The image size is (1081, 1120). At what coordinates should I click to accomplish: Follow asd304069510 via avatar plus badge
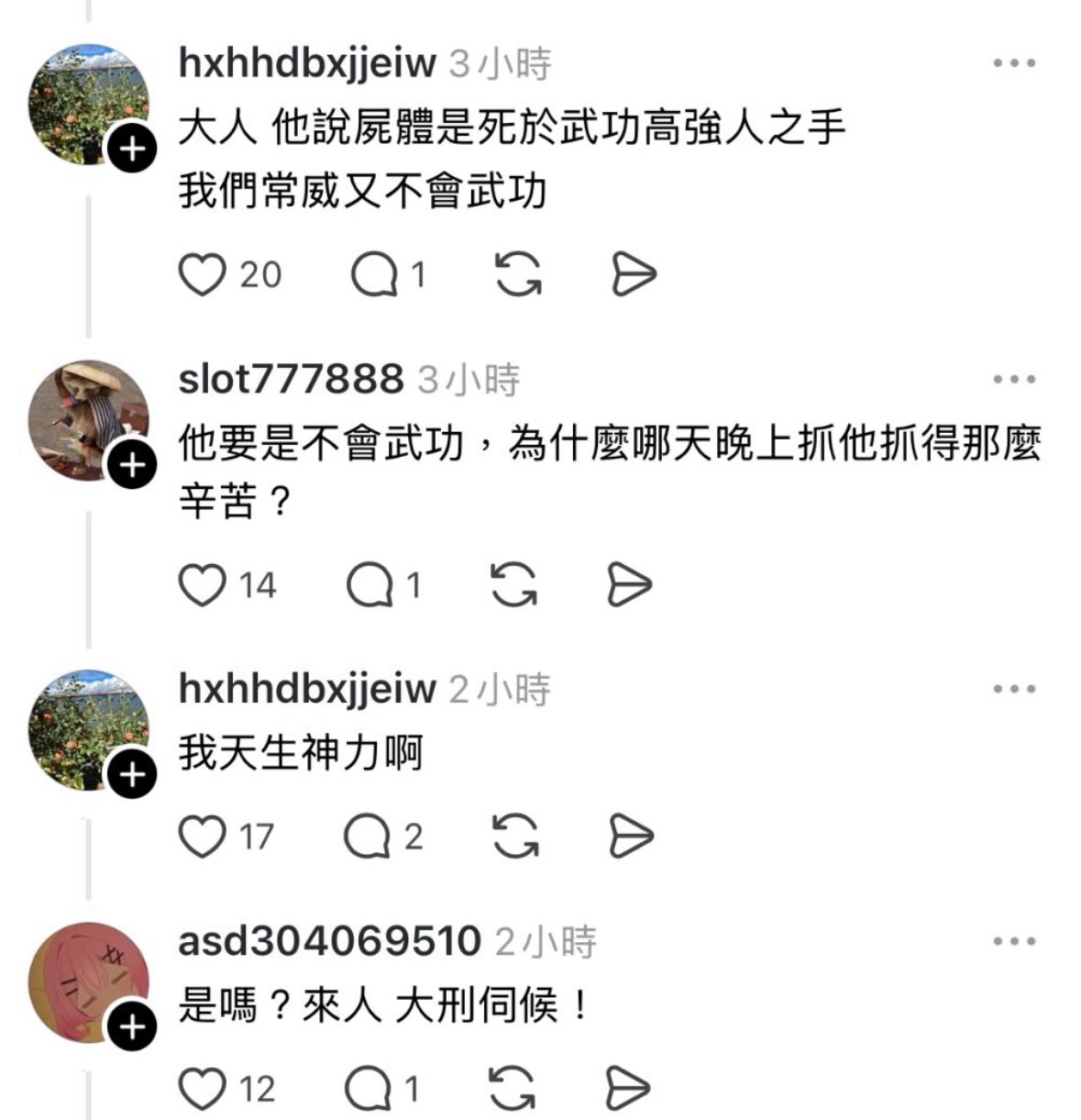click(133, 1027)
